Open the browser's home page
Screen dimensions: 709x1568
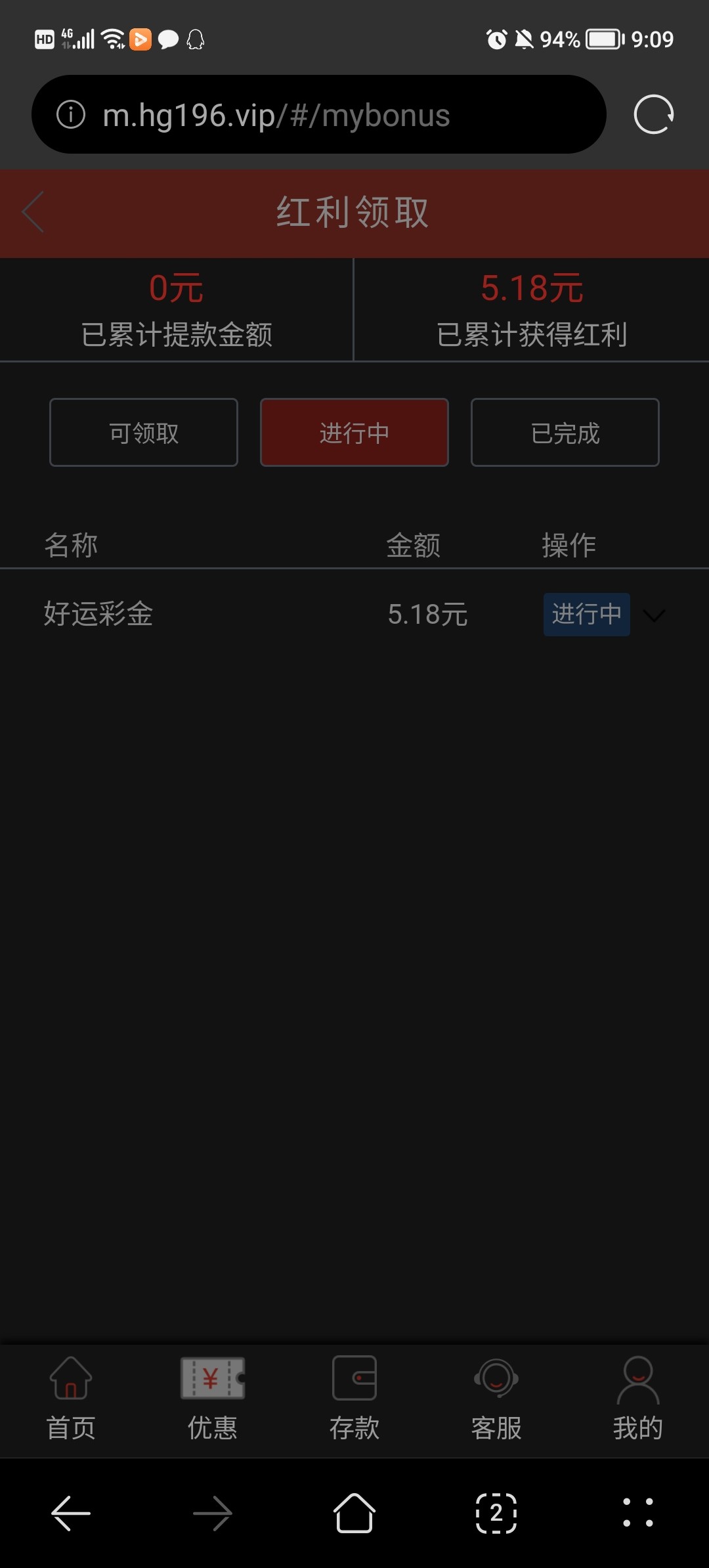click(x=354, y=1513)
